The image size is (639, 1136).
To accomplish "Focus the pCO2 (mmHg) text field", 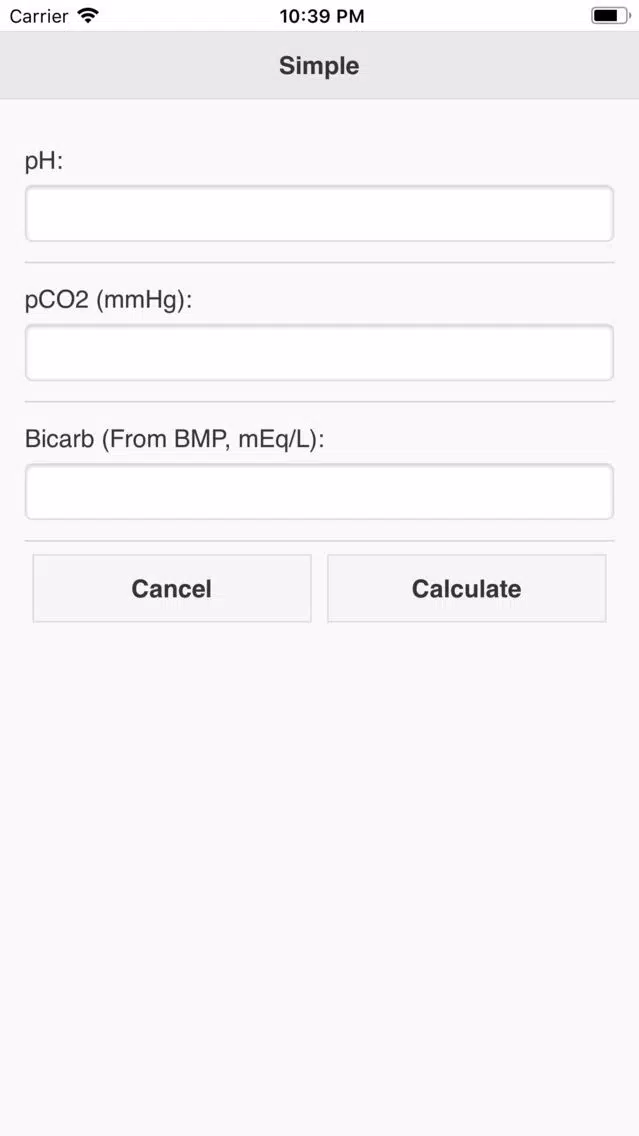I will pos(319,352).
